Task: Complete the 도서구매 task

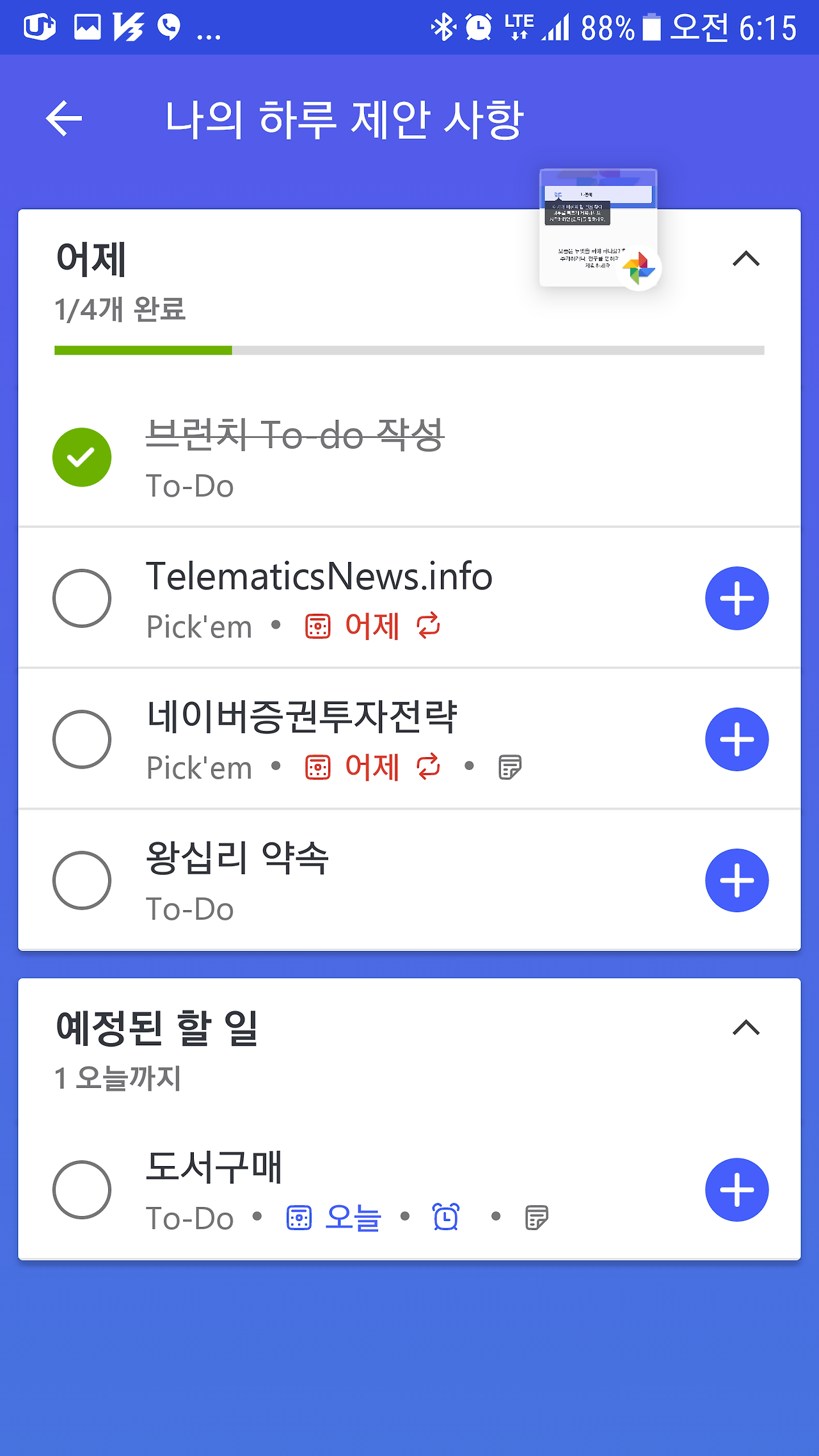Action: [x=82, y=1190]
